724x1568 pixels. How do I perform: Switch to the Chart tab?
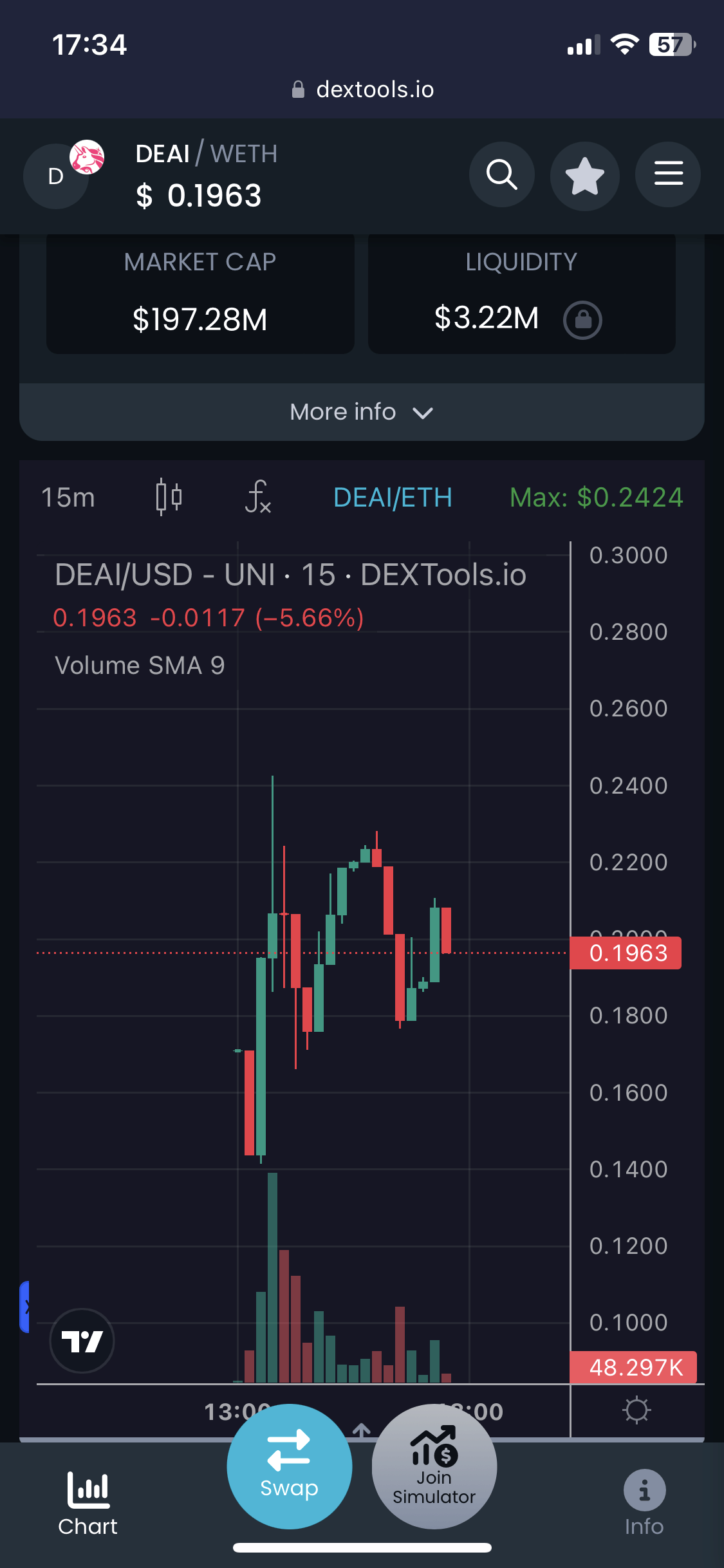pyautogui.click(x=88, y=1504)
